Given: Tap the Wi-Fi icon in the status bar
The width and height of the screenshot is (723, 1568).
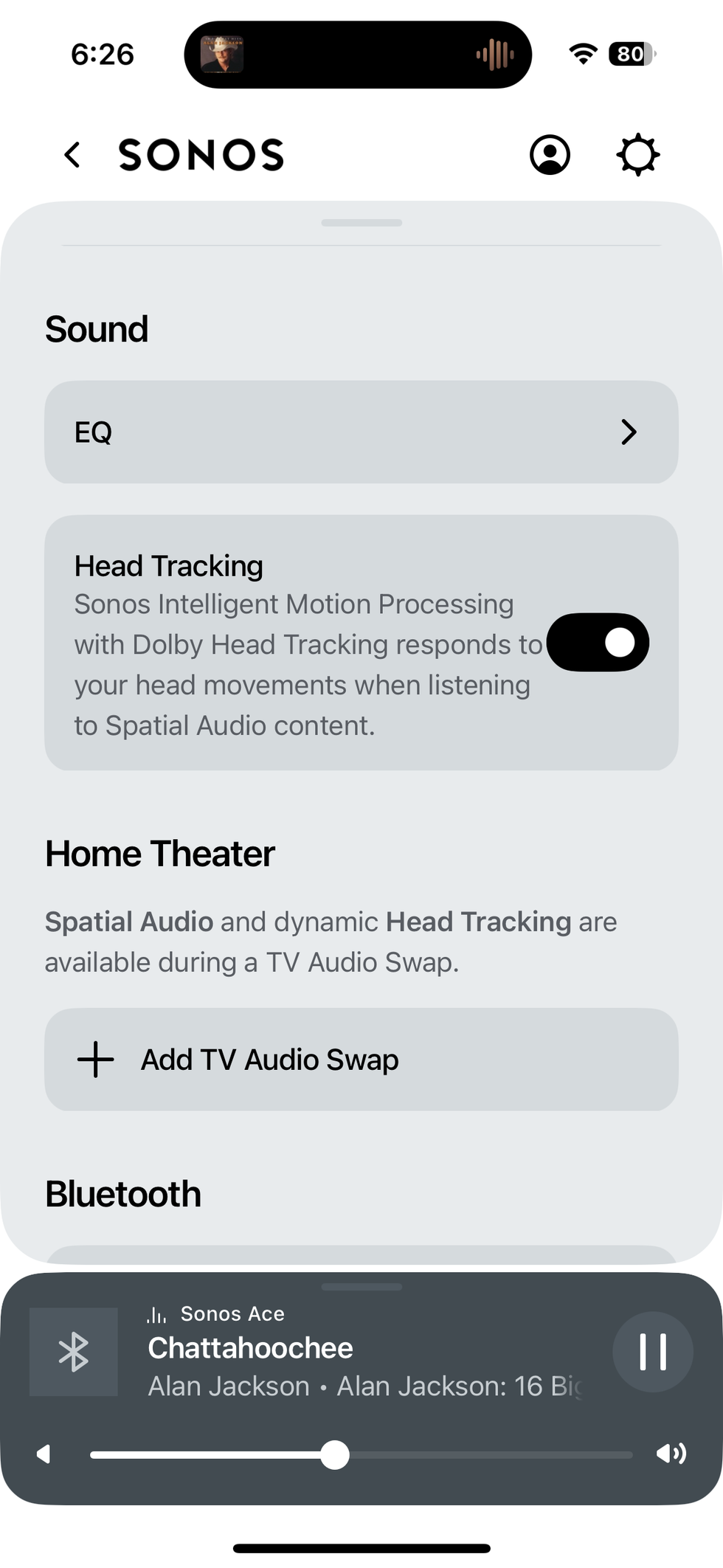Looking at the screenshot, I should click(x=582, y=53).
